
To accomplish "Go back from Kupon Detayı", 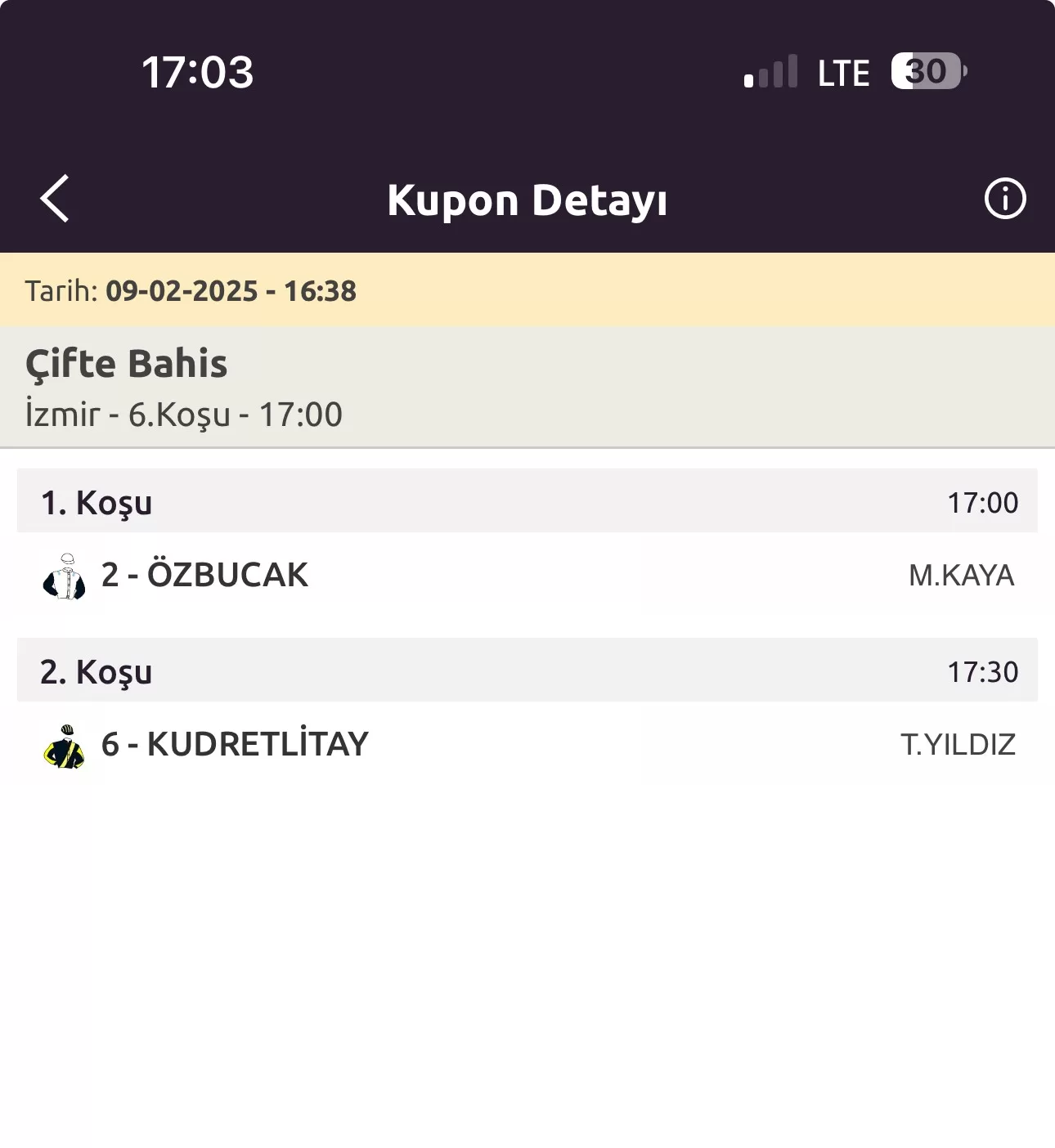I will click(x=55, y=199).
